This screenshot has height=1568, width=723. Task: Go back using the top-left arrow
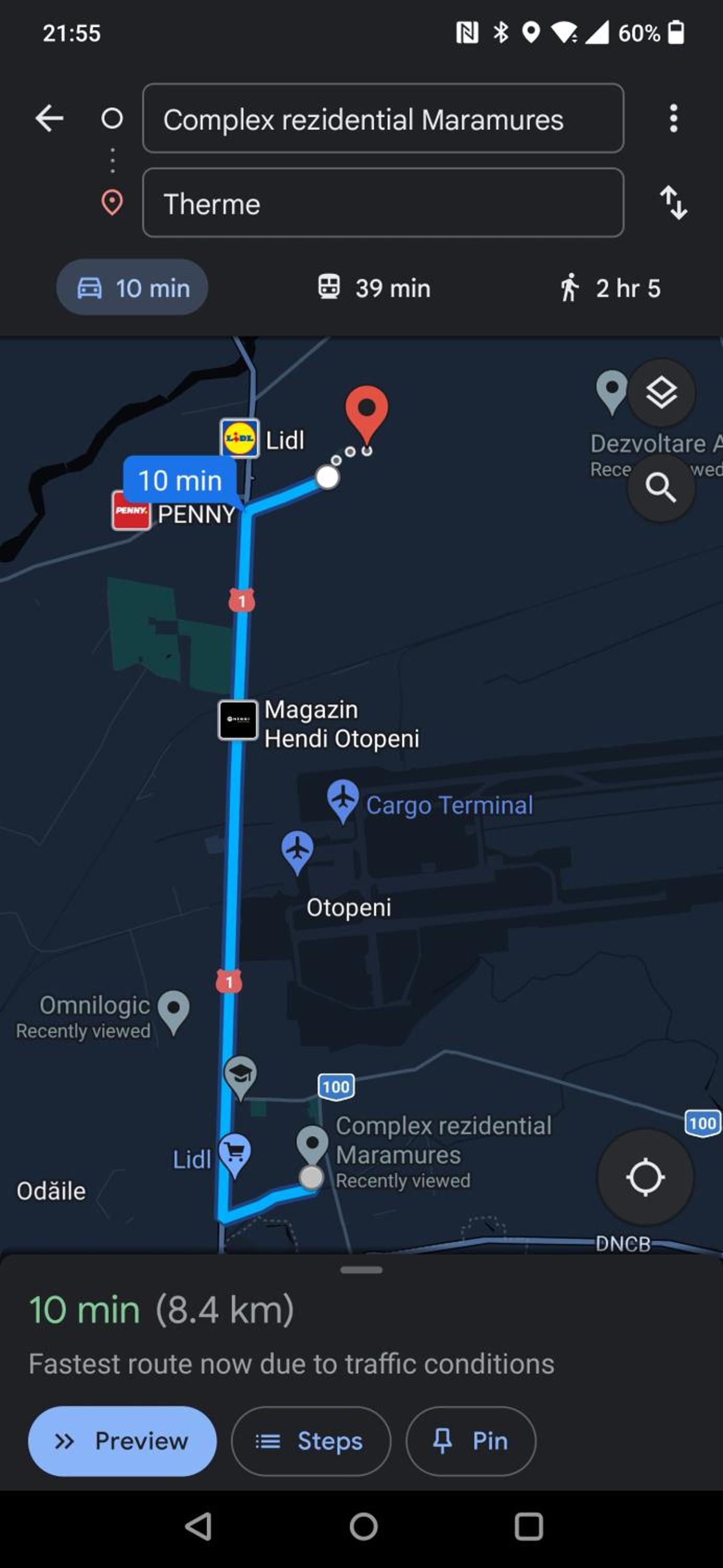point(49,118)
